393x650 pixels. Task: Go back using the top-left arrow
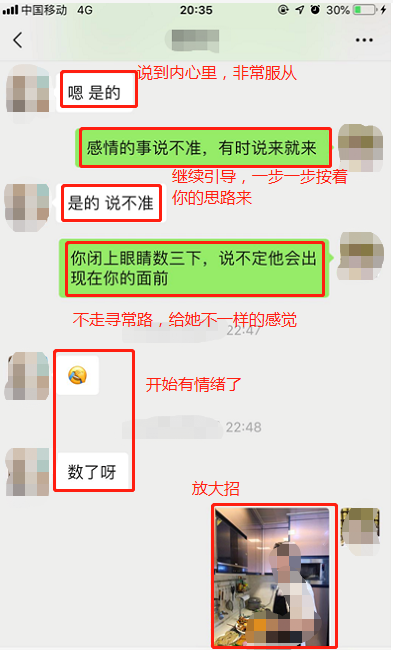coord(17,40)
